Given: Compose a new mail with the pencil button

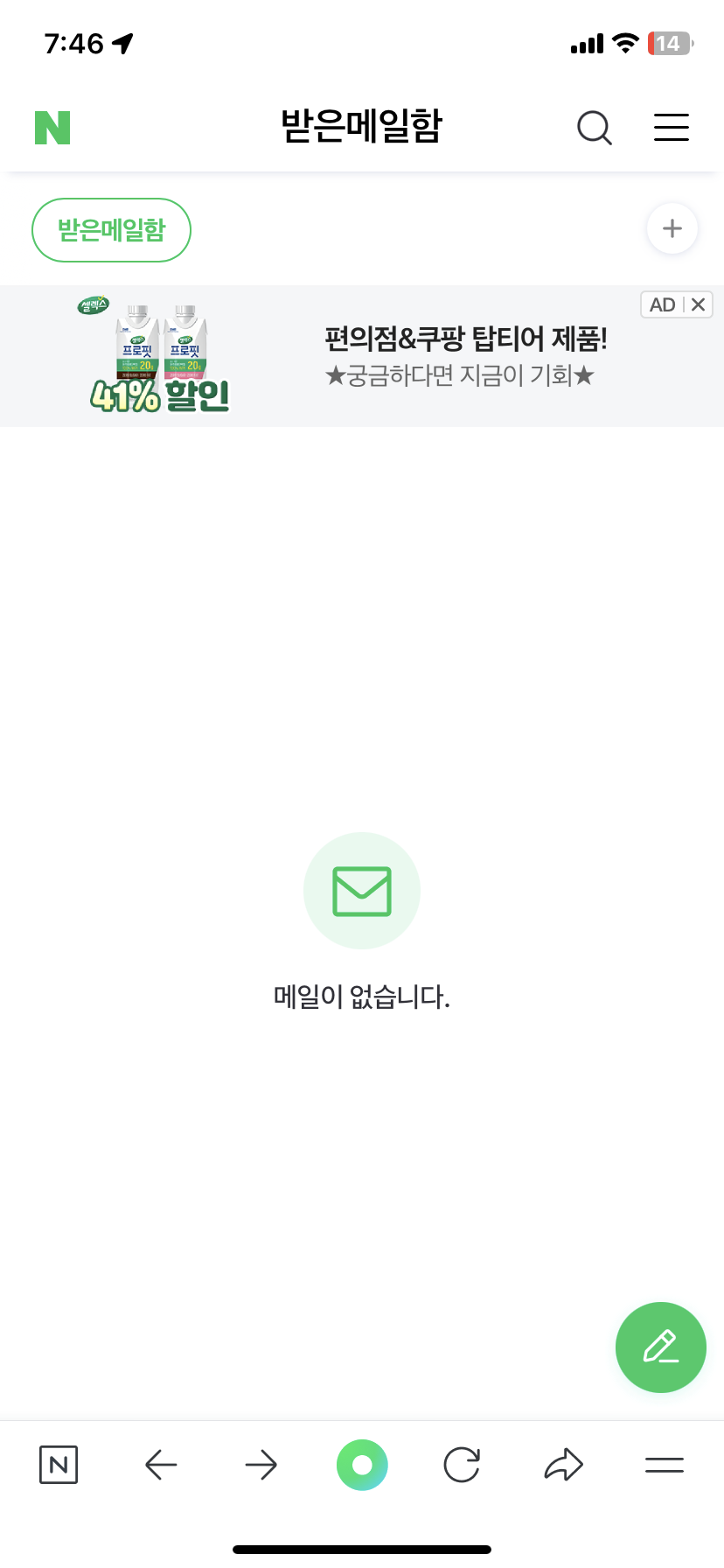Looking at the screenshot, I should coord(660,1347).
